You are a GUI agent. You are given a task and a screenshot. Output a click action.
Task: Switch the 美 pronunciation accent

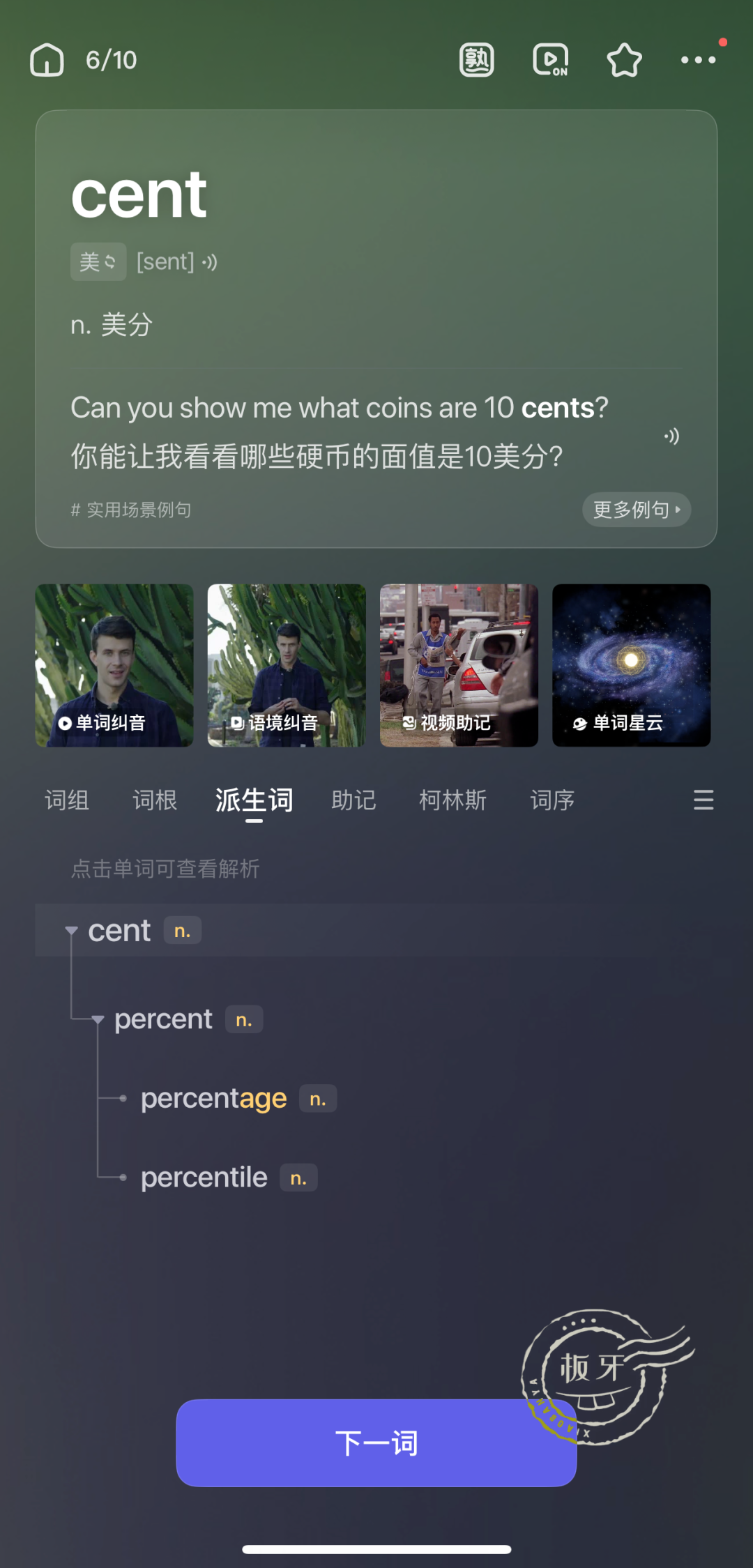tap(98, 262)
